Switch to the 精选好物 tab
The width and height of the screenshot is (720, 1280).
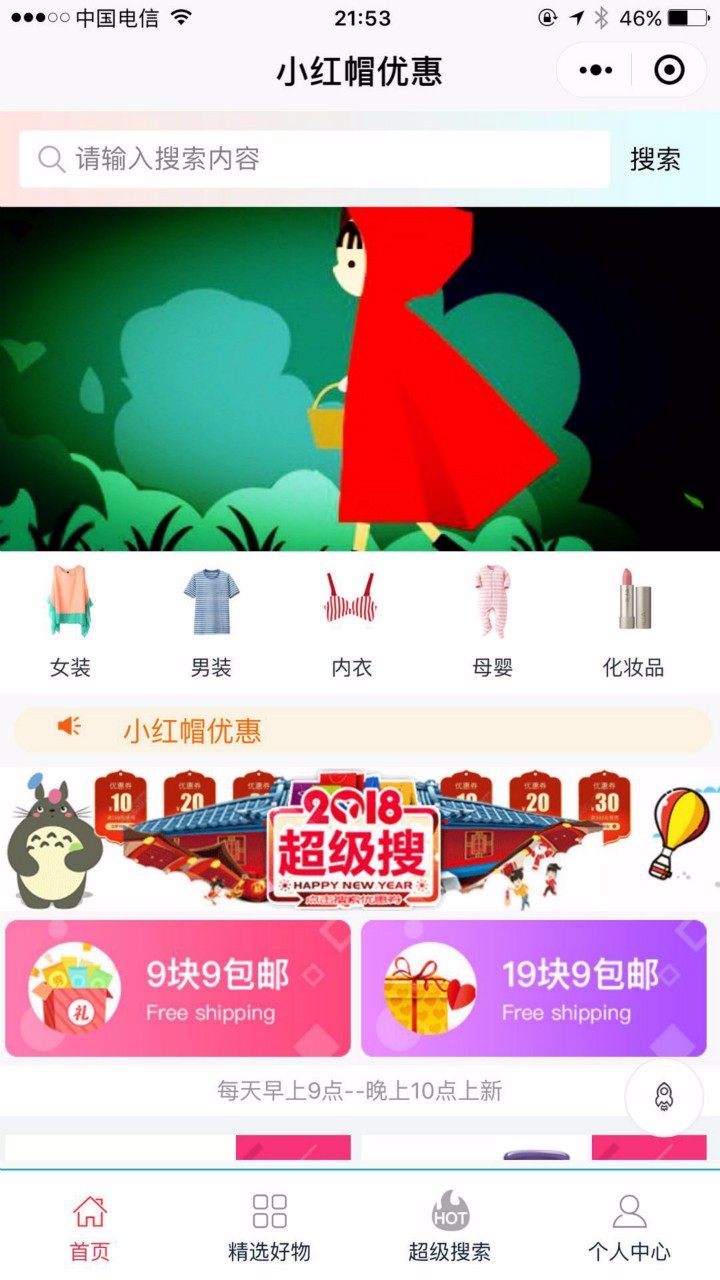(269, 1227)
